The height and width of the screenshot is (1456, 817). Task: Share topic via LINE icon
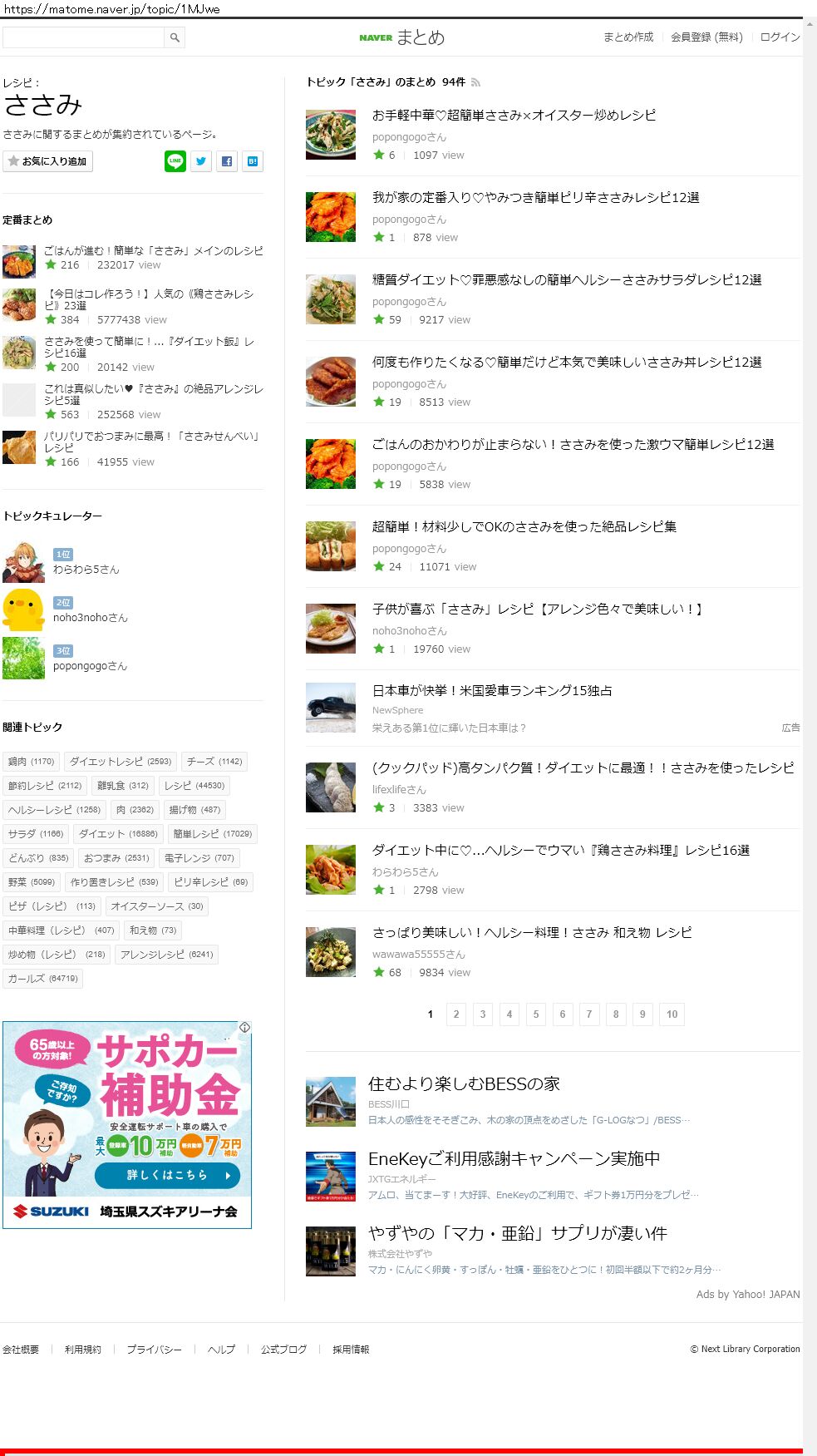(175, 161)
